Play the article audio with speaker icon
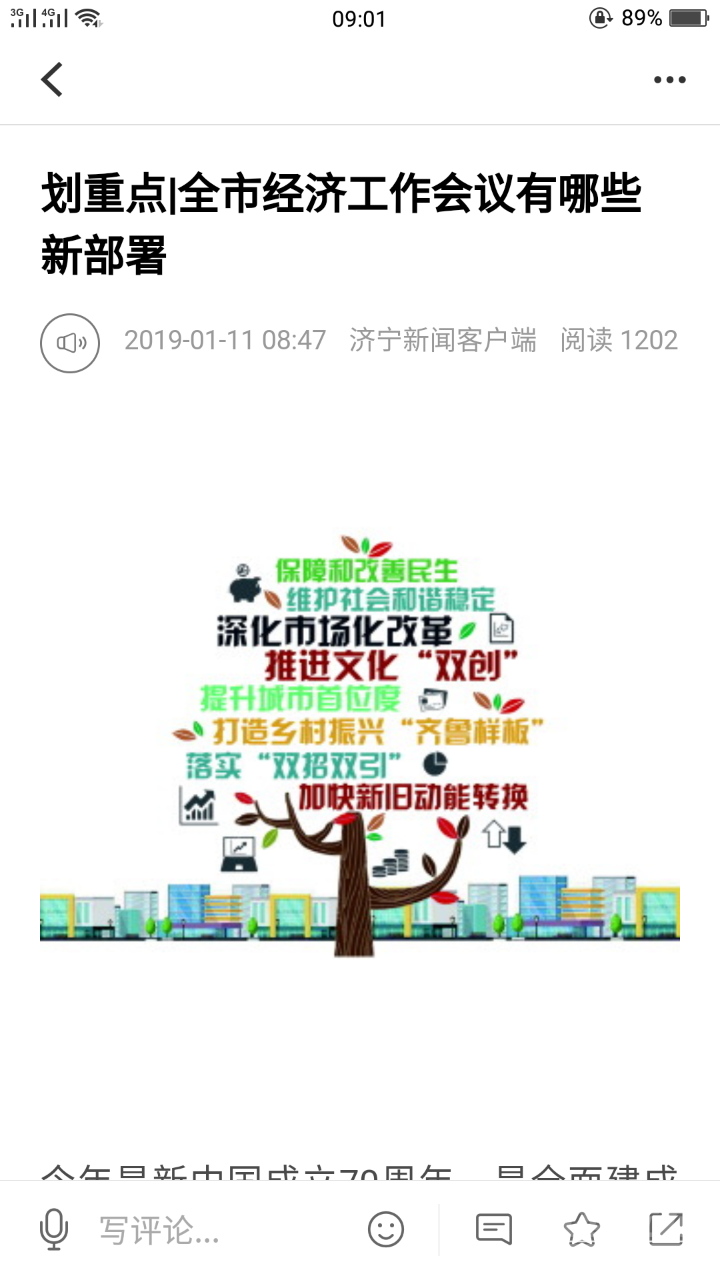This screenshot has width=720, height=1280. [70, 343]
